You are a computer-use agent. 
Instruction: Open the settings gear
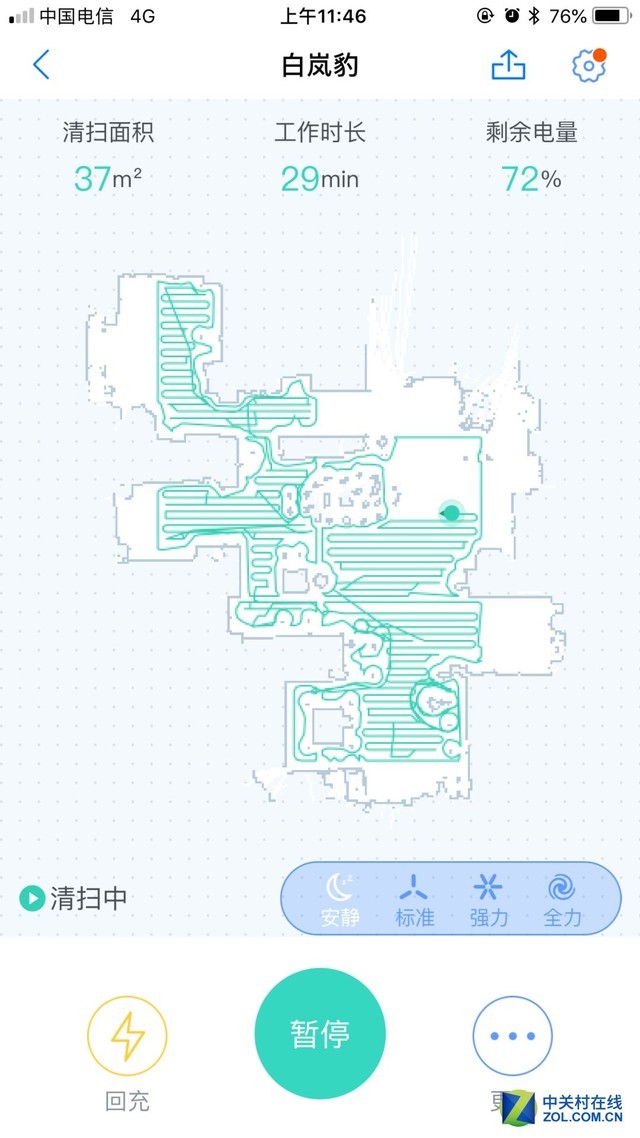tap(588, 66)
